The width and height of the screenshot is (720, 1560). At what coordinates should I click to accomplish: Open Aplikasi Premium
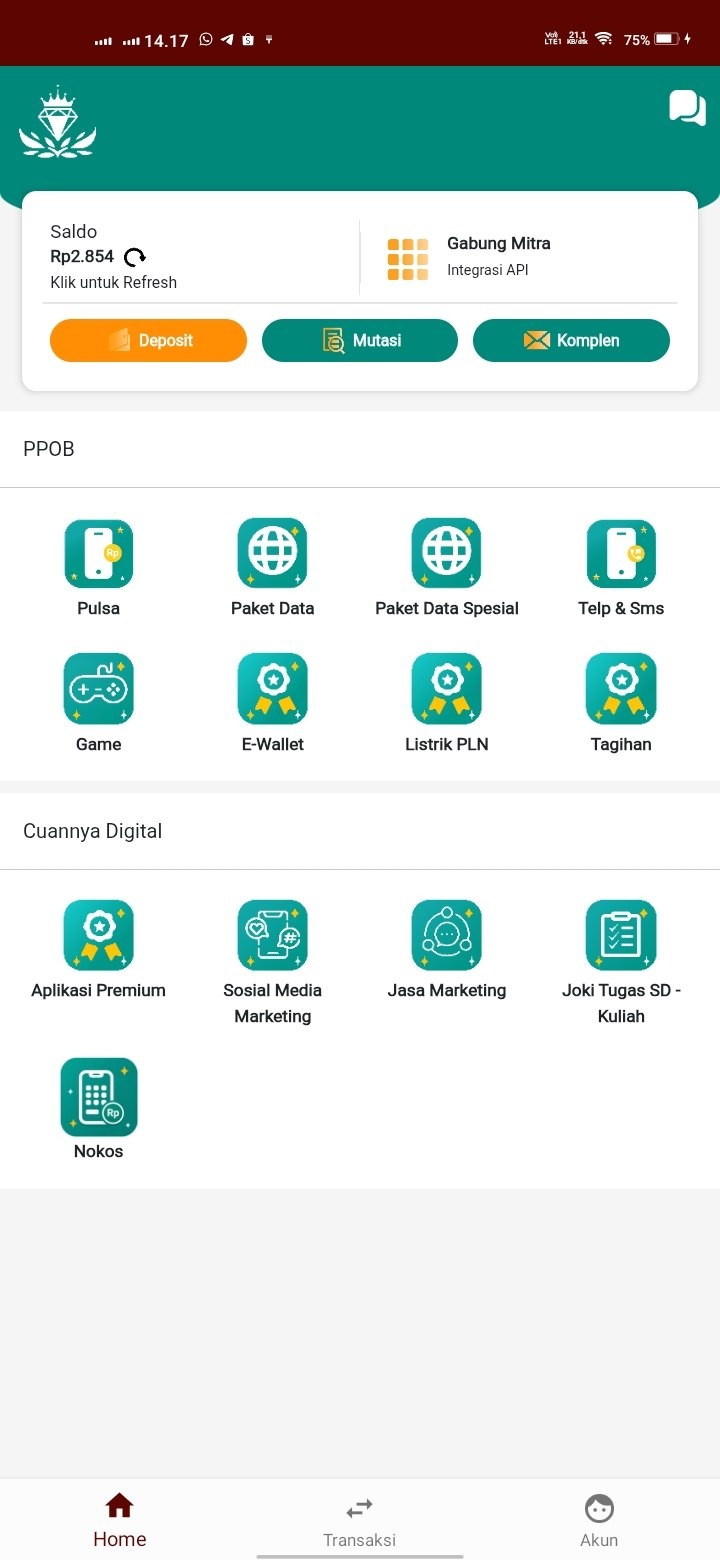(98, 950)
